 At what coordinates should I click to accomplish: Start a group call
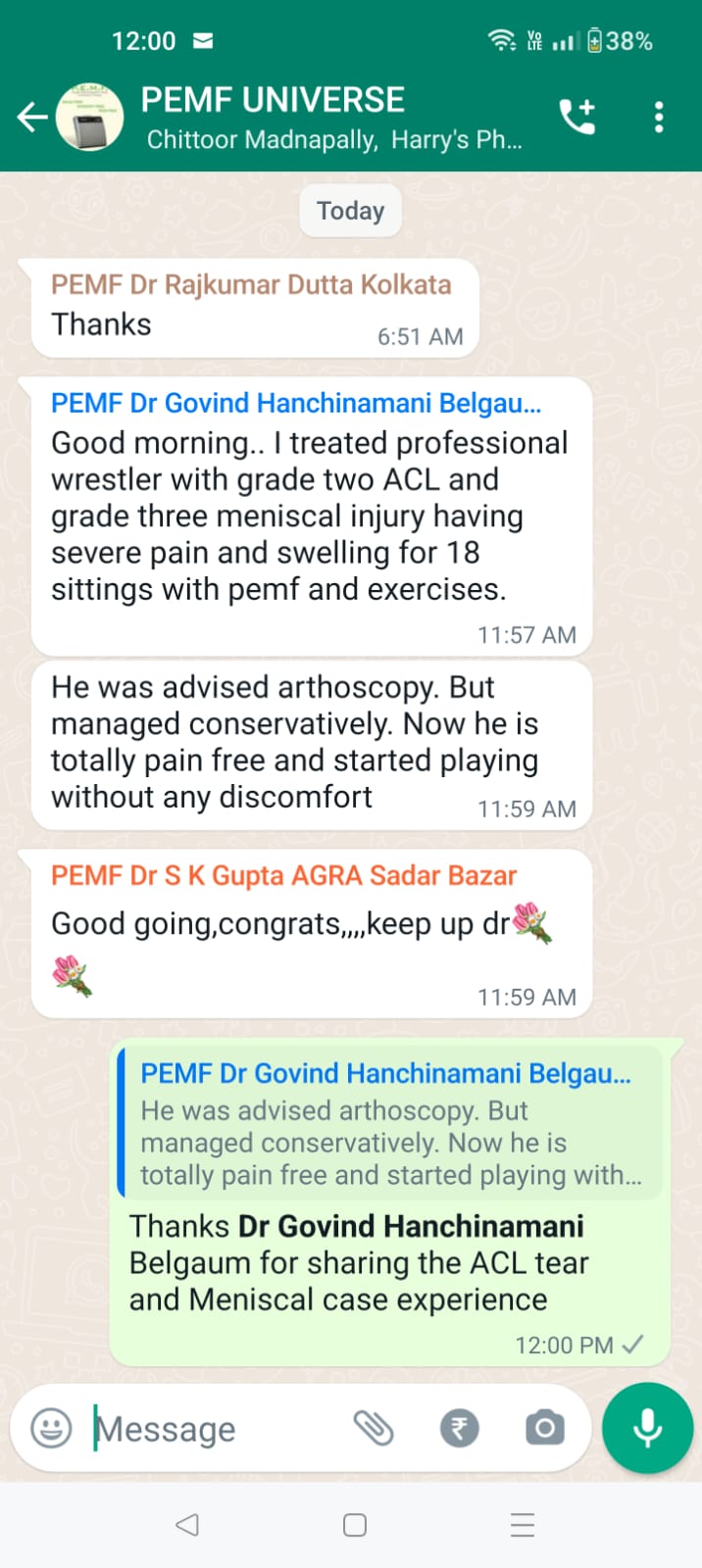[577, 118]
